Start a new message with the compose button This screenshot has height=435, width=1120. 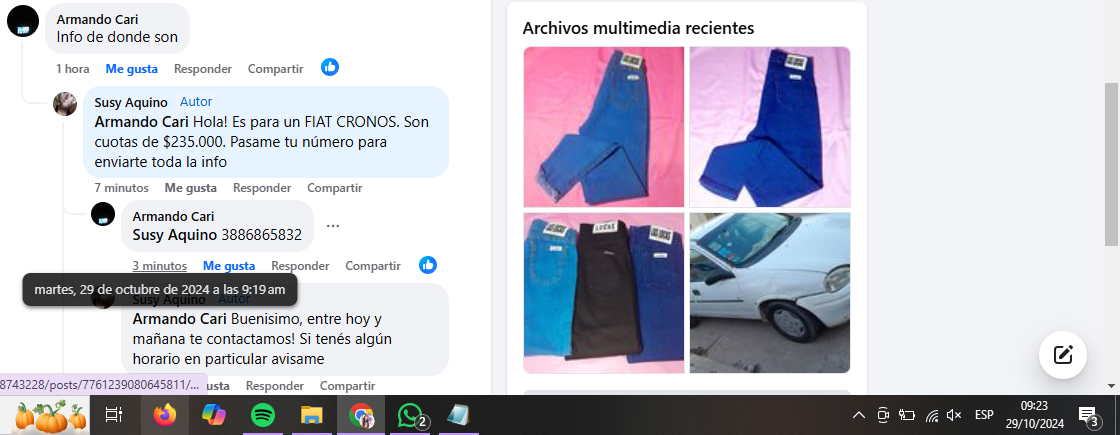pos(1063,354)
